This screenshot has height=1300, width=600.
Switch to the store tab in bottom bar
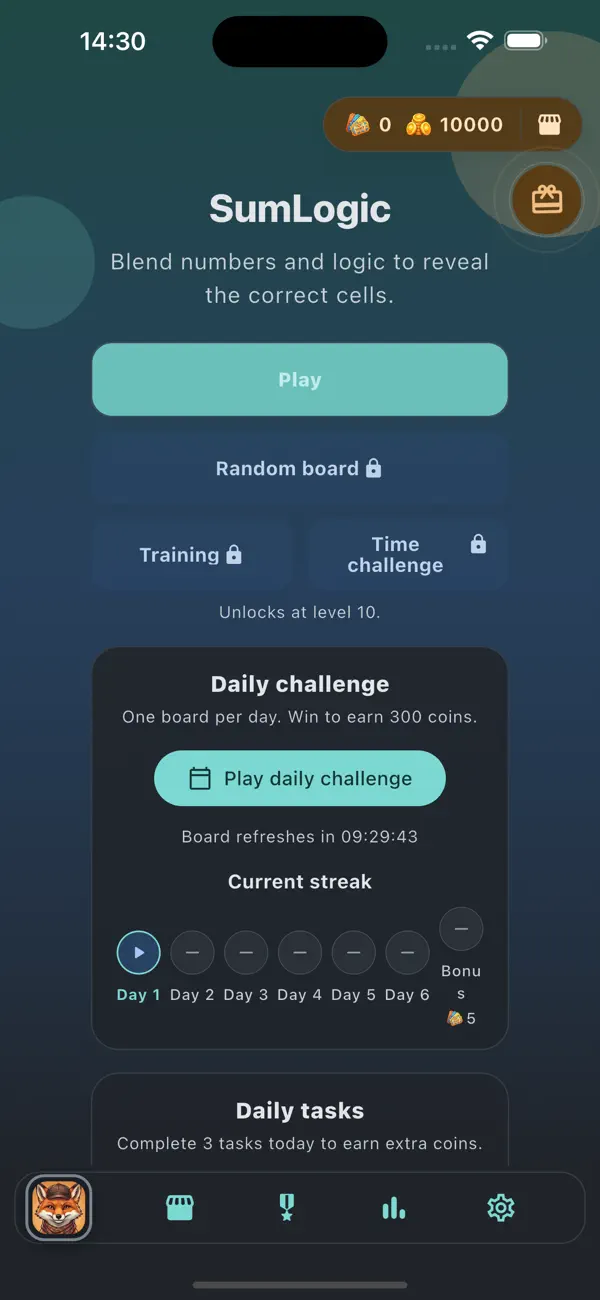pyautogui.click(x=179, y=1208)
